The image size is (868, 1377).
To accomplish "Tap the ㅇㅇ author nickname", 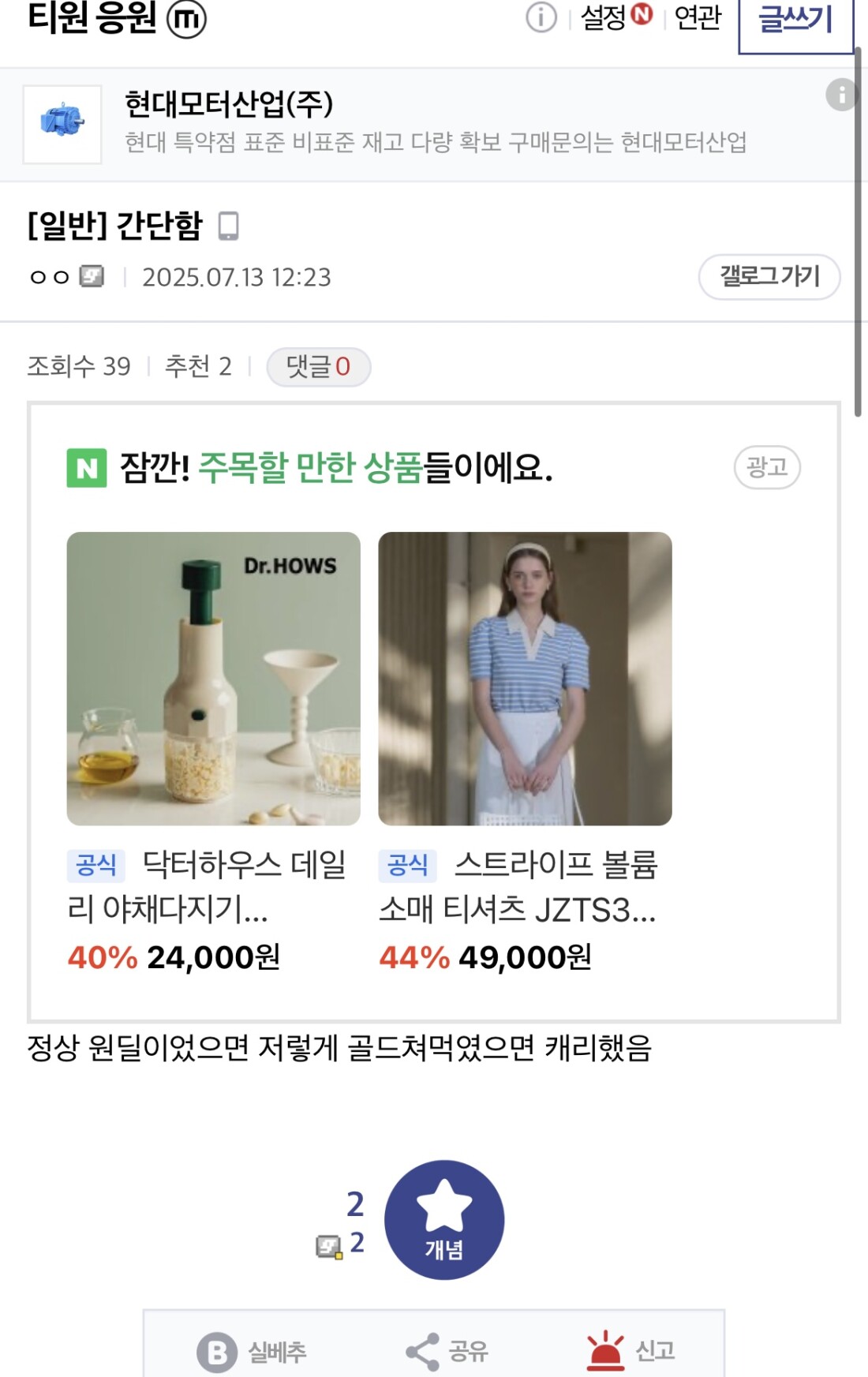I will coord(50,277).
